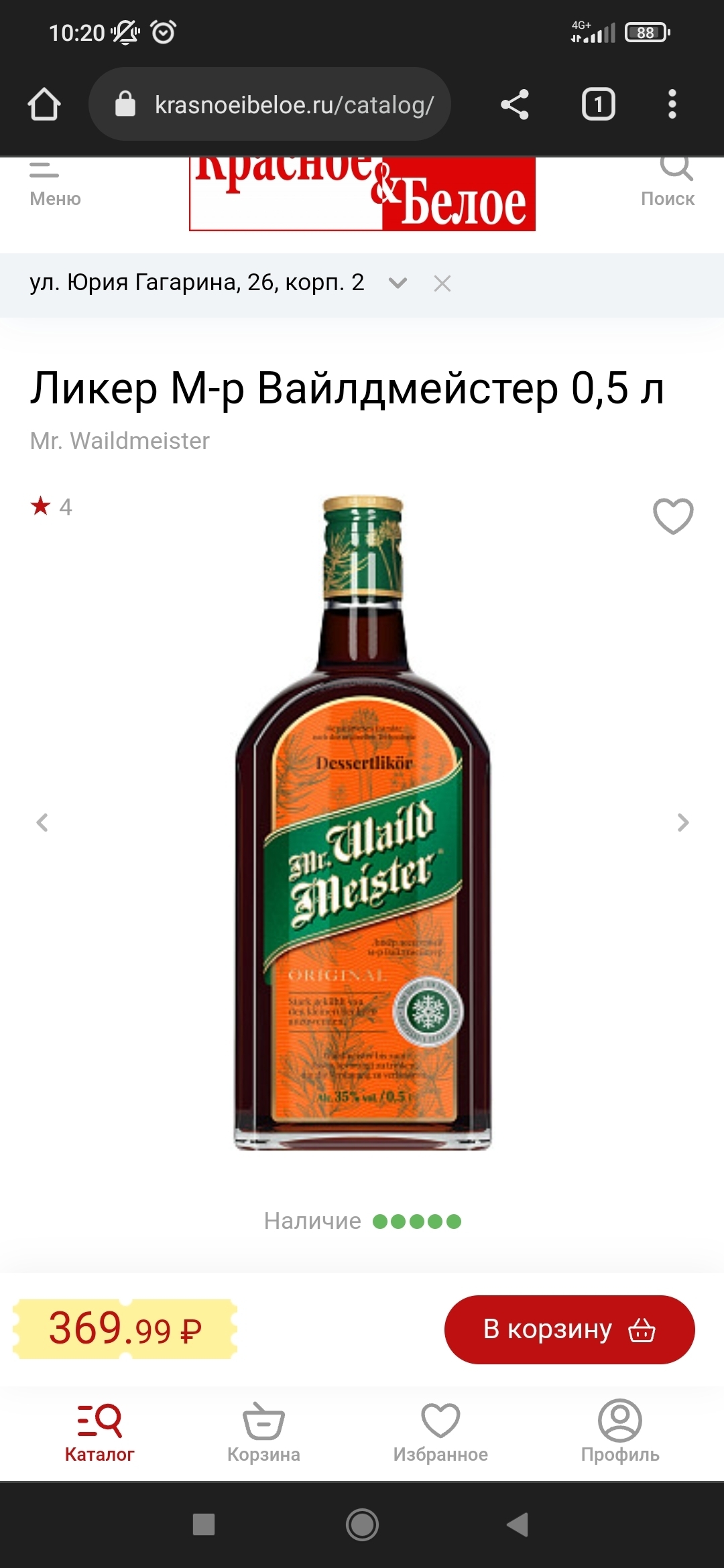Expand the store address dropdown
Screen dimensions: 724x1568
tap(398, 283)
